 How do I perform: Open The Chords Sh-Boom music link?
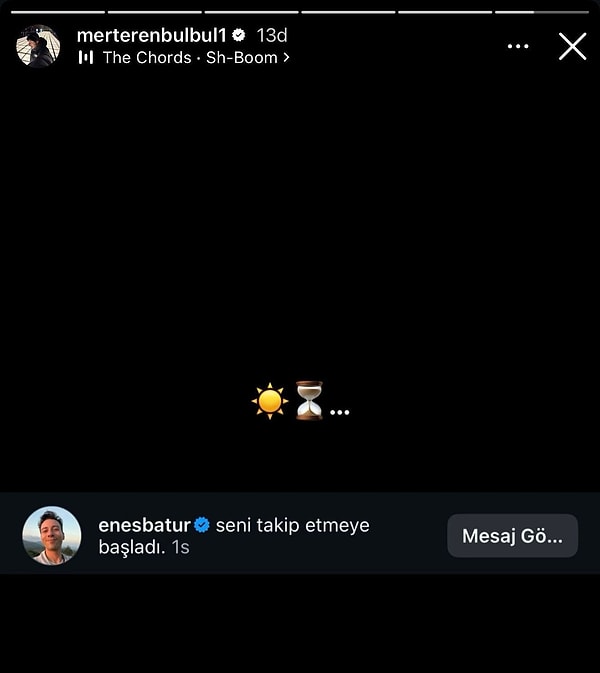click(x=185, y=58)
